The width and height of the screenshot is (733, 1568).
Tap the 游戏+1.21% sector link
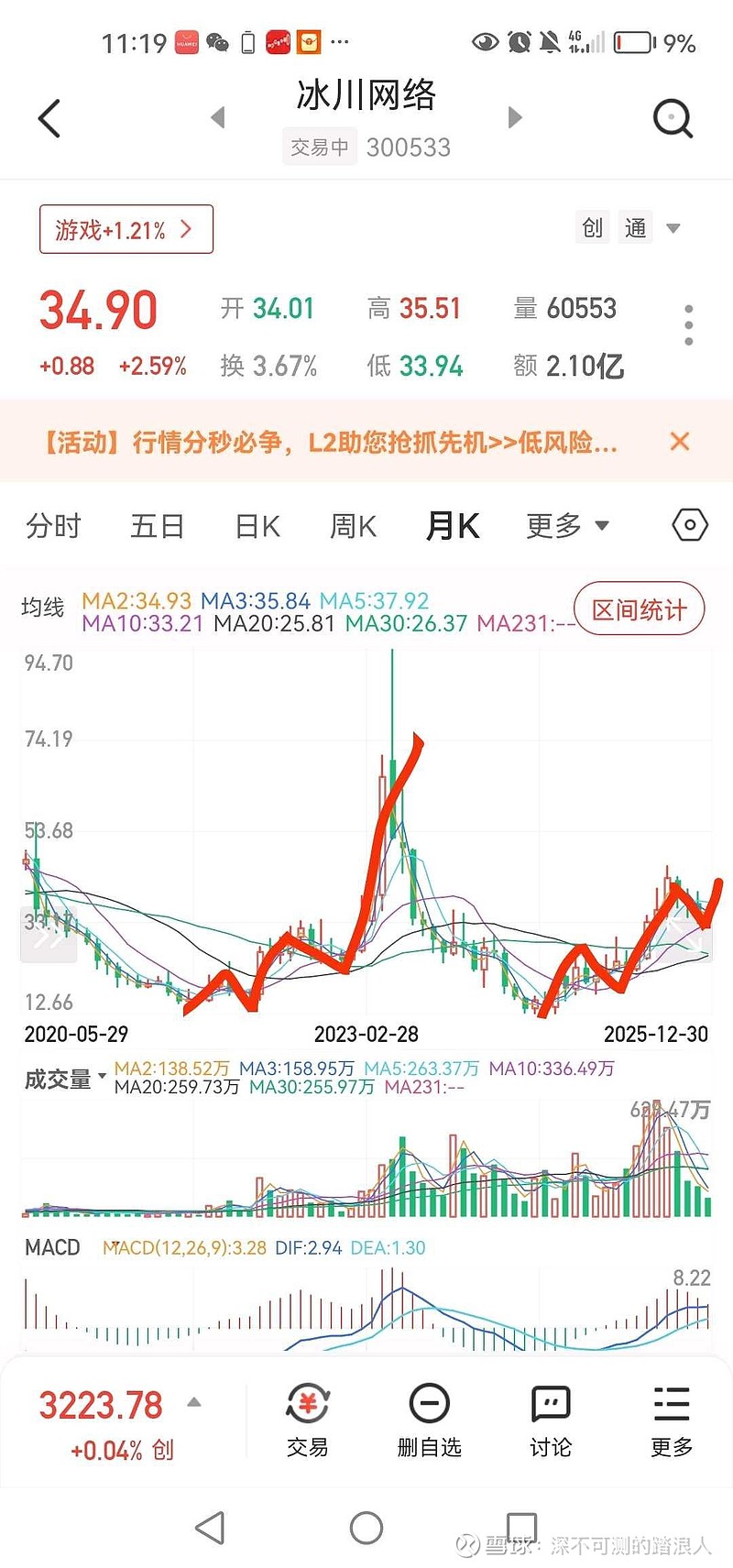[126, 229]
